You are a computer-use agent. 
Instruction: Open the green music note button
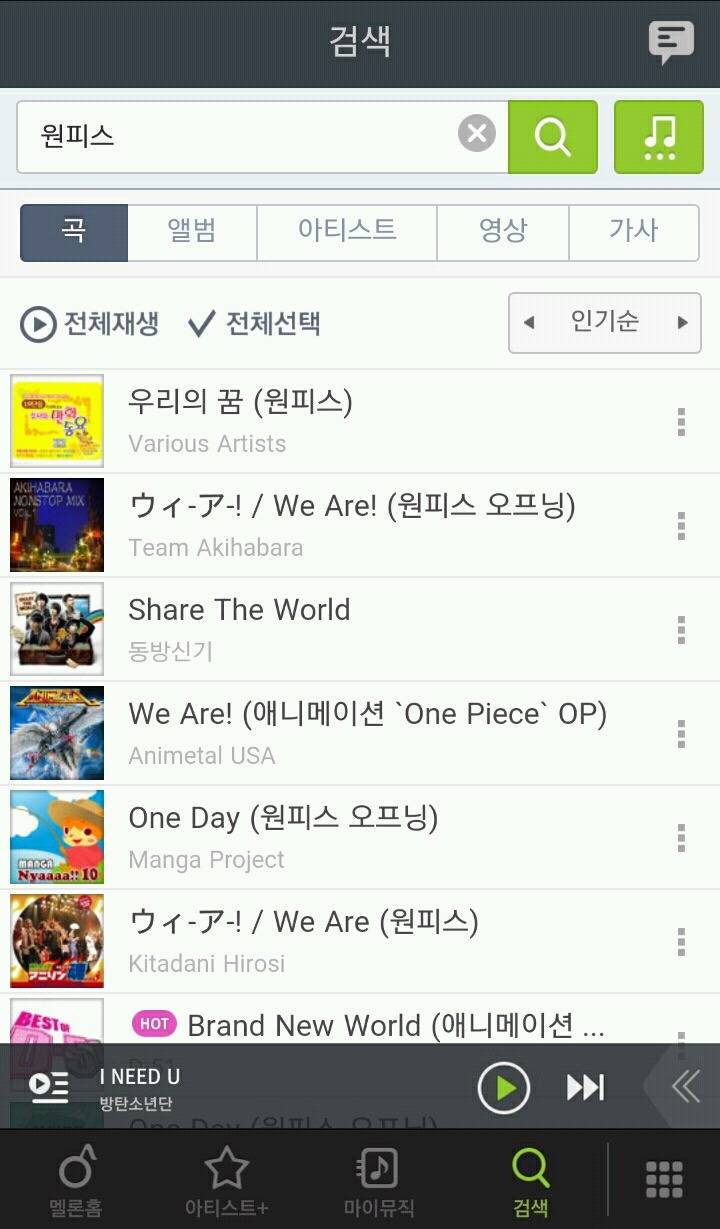click(659, 136)
